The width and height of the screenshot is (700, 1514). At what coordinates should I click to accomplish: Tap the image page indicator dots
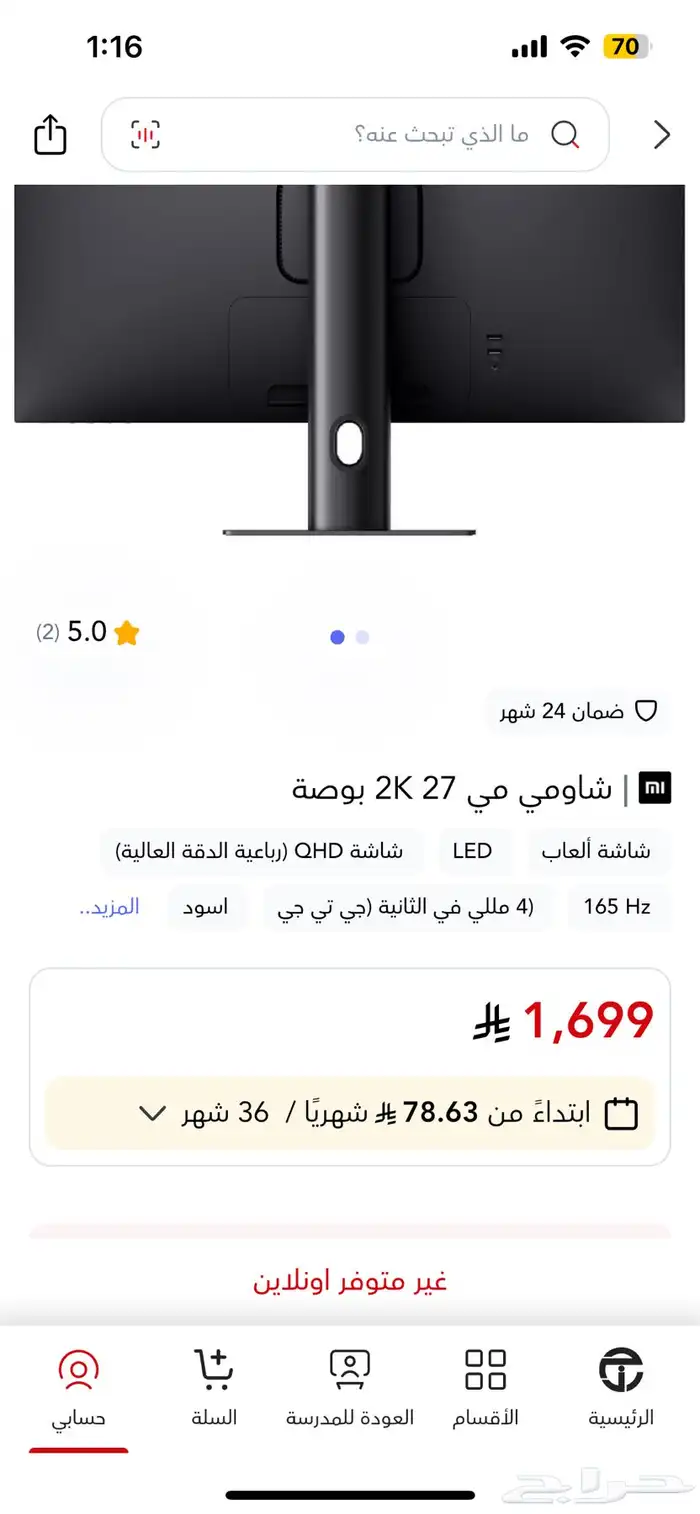tap(349, 637)
